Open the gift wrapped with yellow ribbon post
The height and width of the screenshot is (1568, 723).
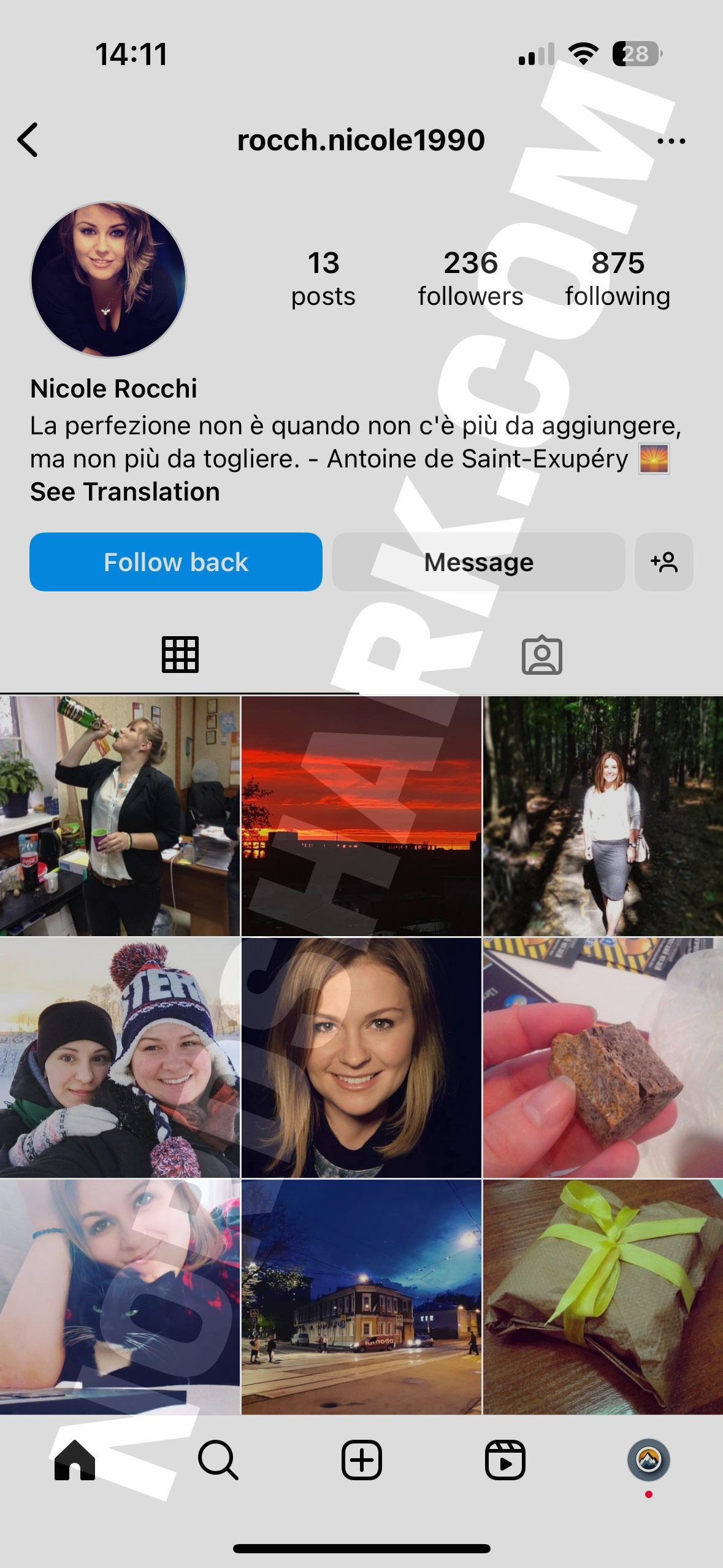[603, 1297]
